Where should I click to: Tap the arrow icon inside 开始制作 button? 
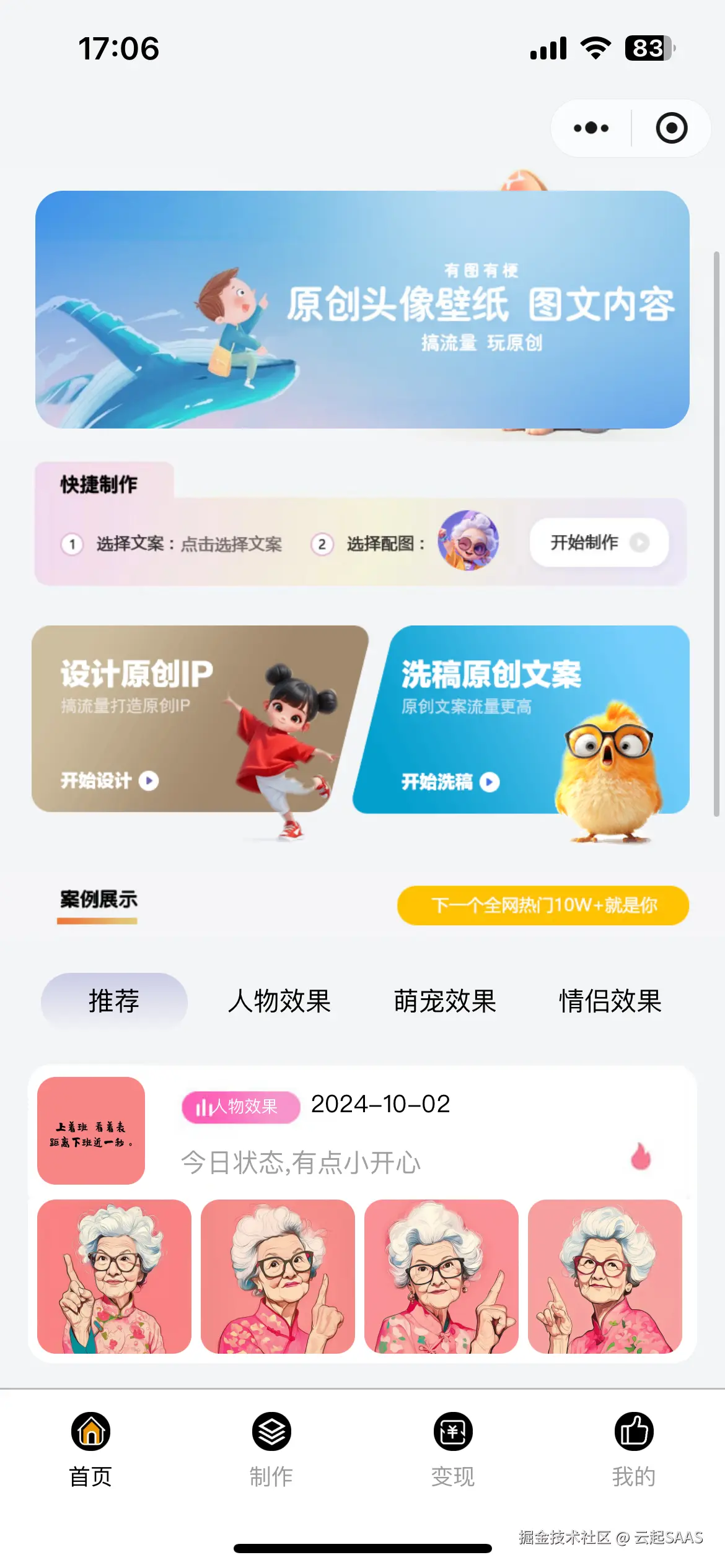[x=640, y=542]
